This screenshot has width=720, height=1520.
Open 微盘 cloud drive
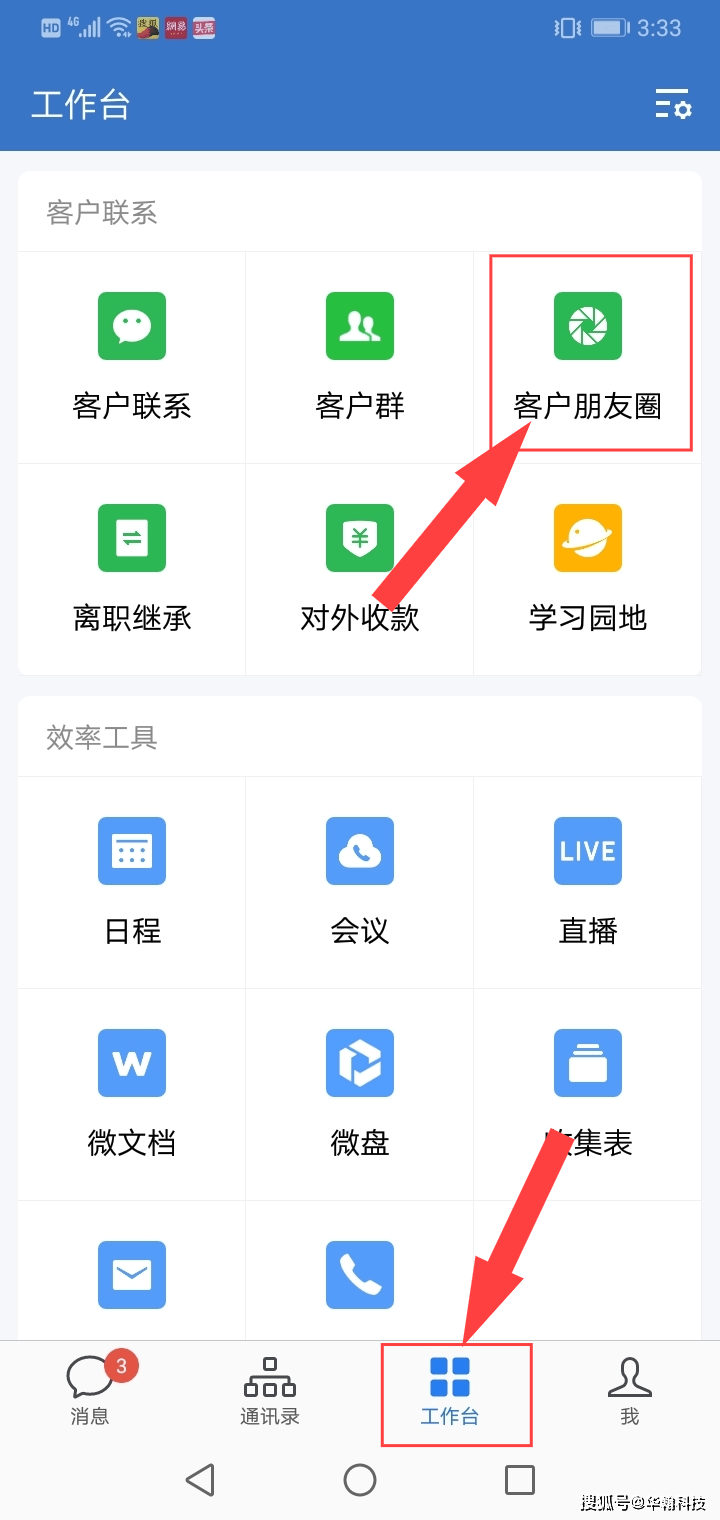coord(360,1092)
